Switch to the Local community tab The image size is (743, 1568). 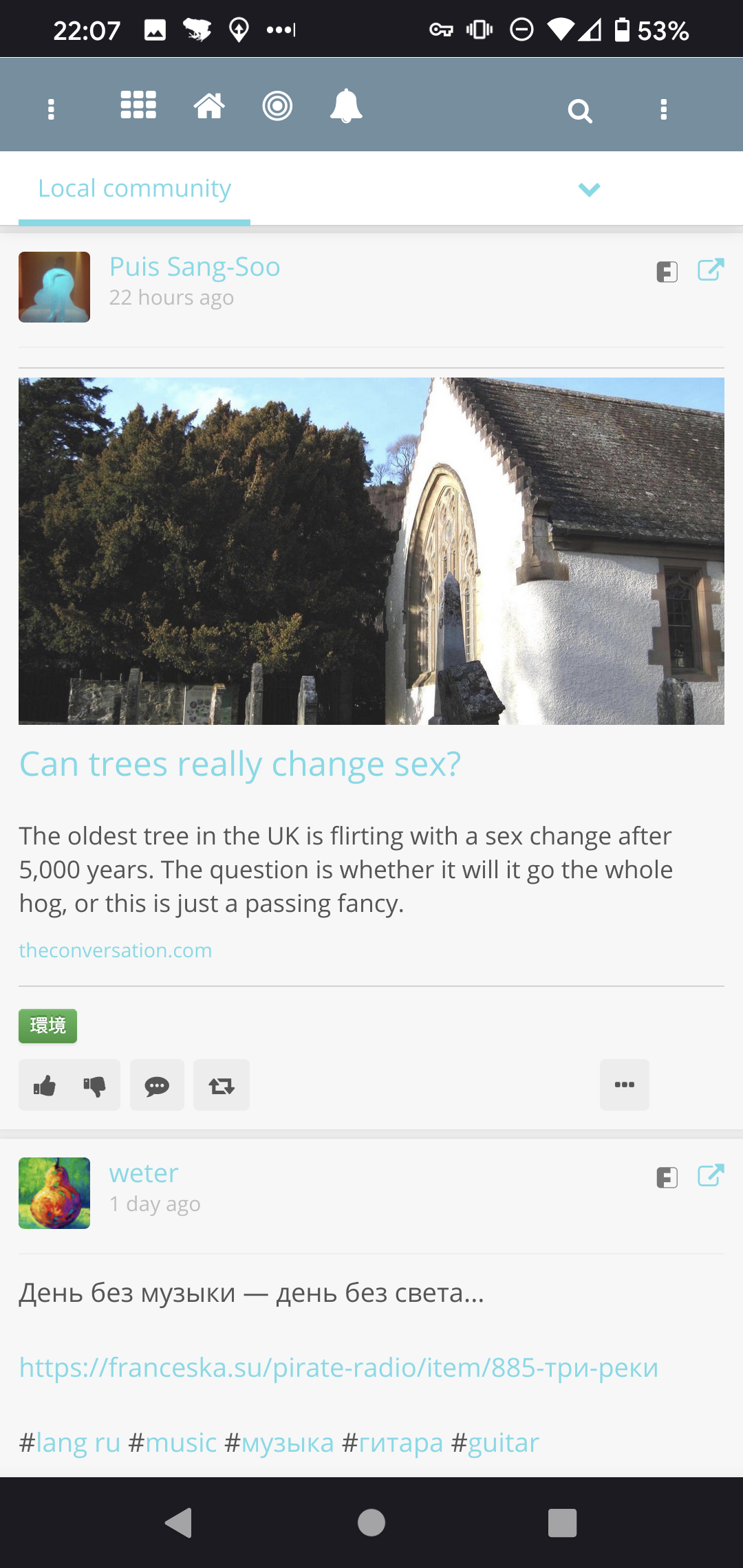pyautogui.click(x=134, y=188)
